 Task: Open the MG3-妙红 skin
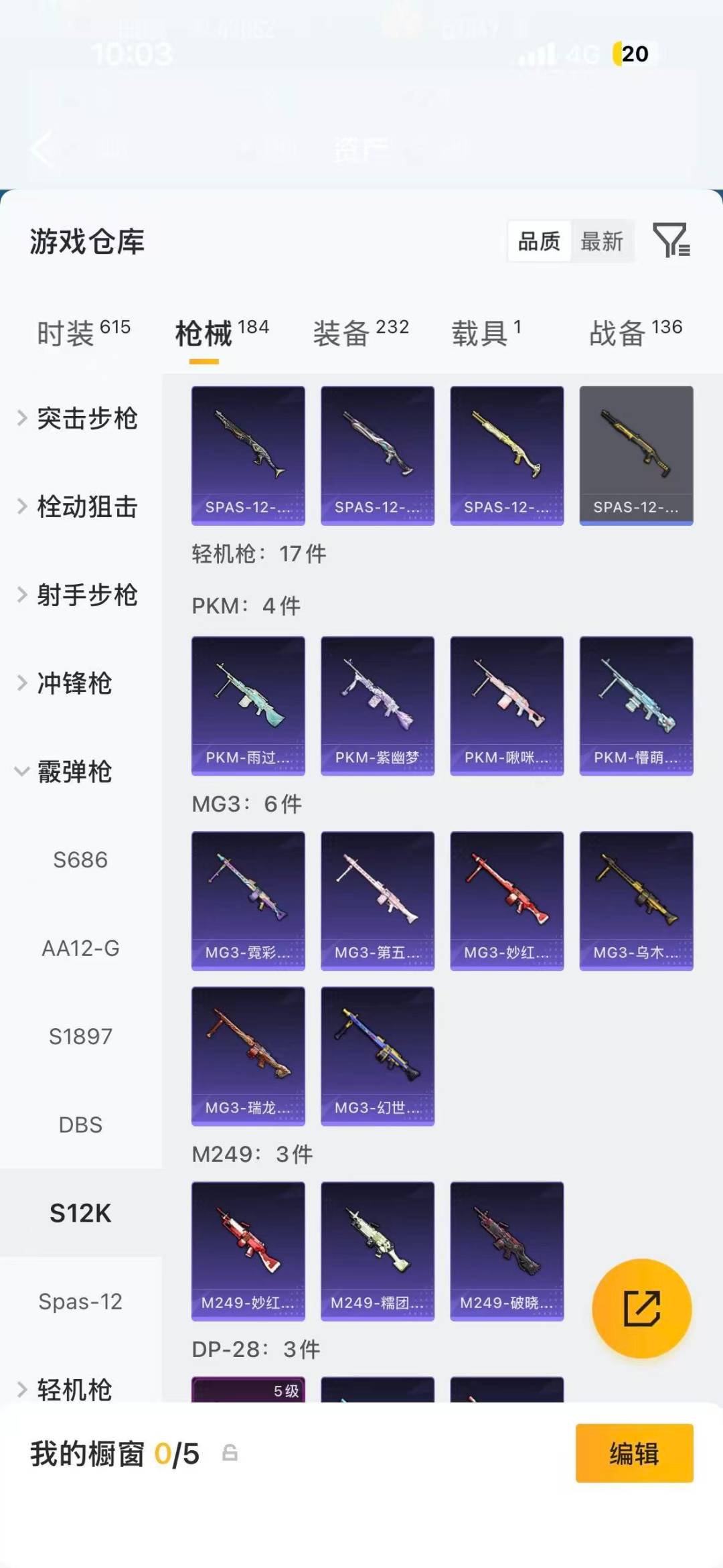tap(507, 900)
